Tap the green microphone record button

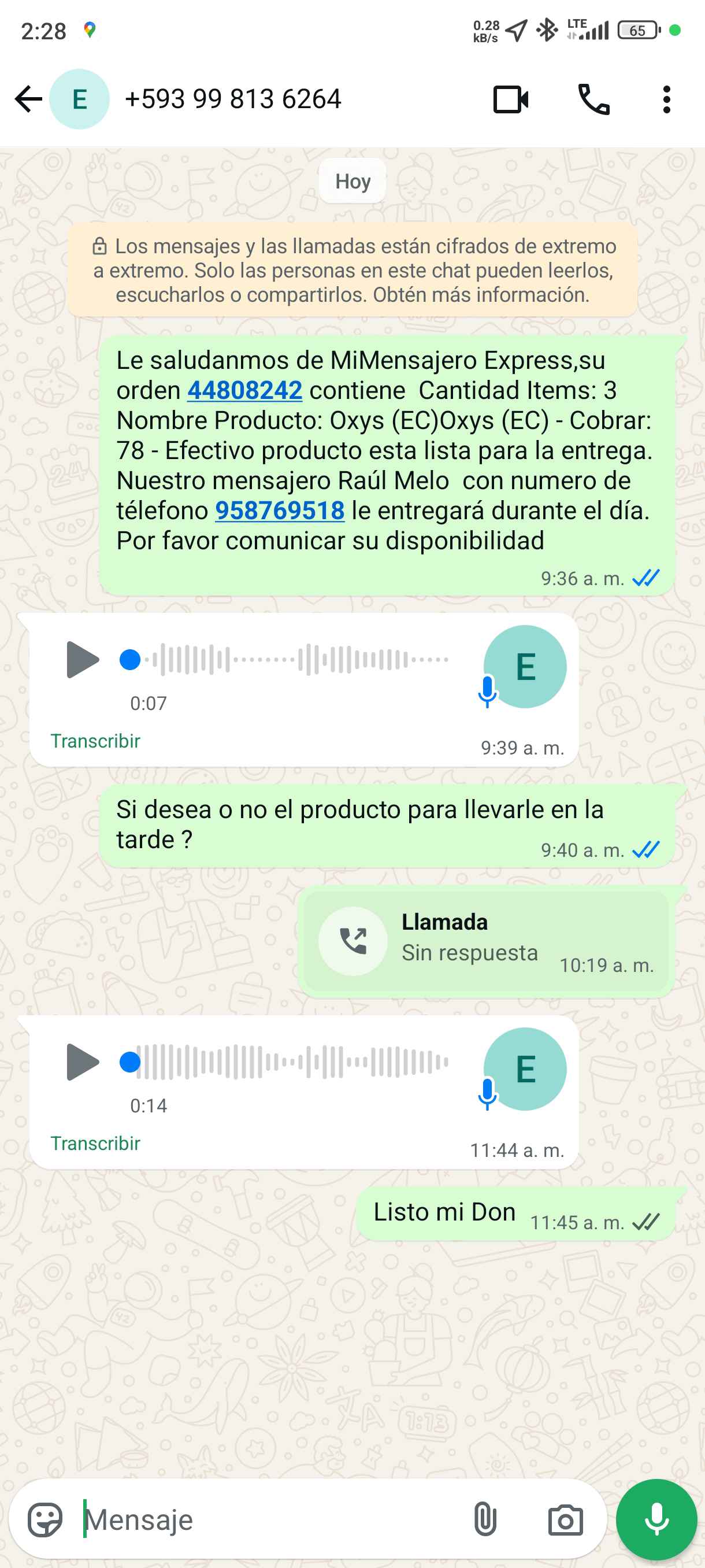click(656, 1519)
